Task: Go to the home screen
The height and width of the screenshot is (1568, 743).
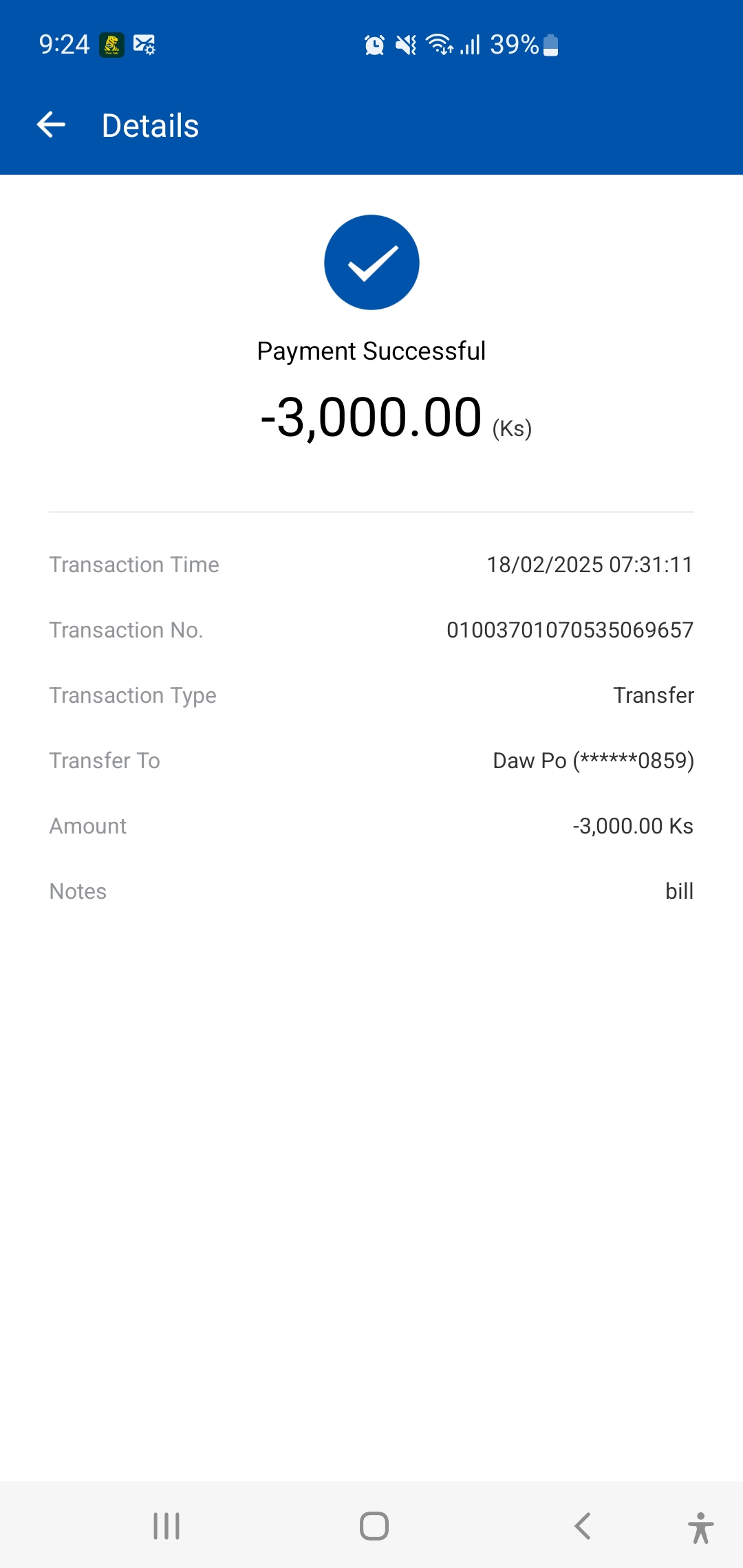Action: coord(374,1526)
